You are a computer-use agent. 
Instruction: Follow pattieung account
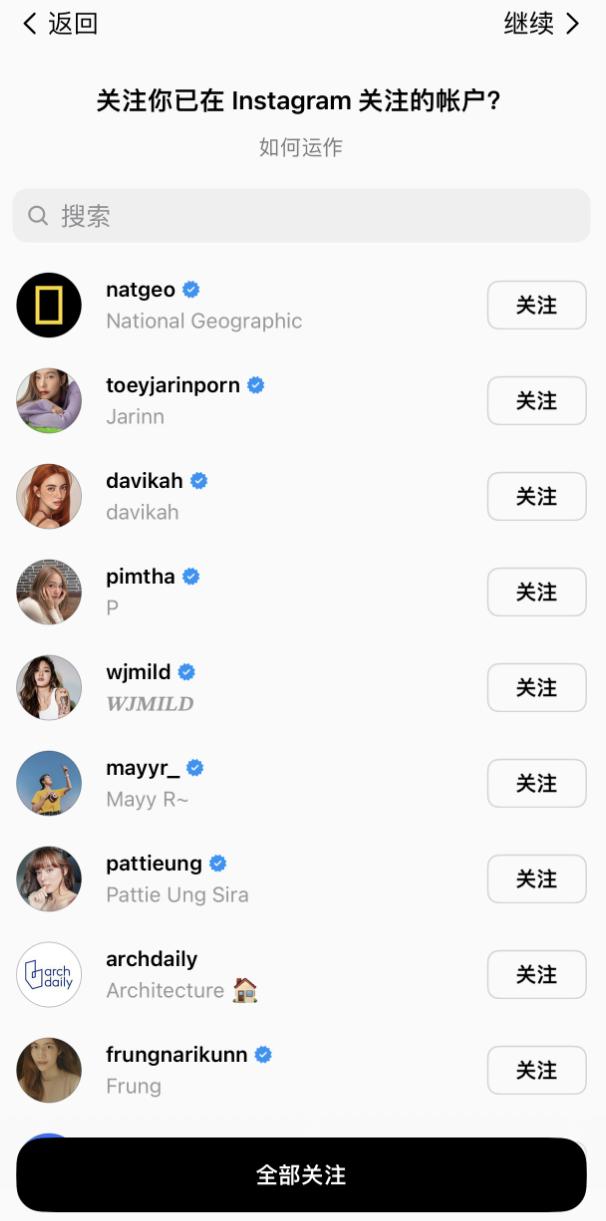point(536,879)
